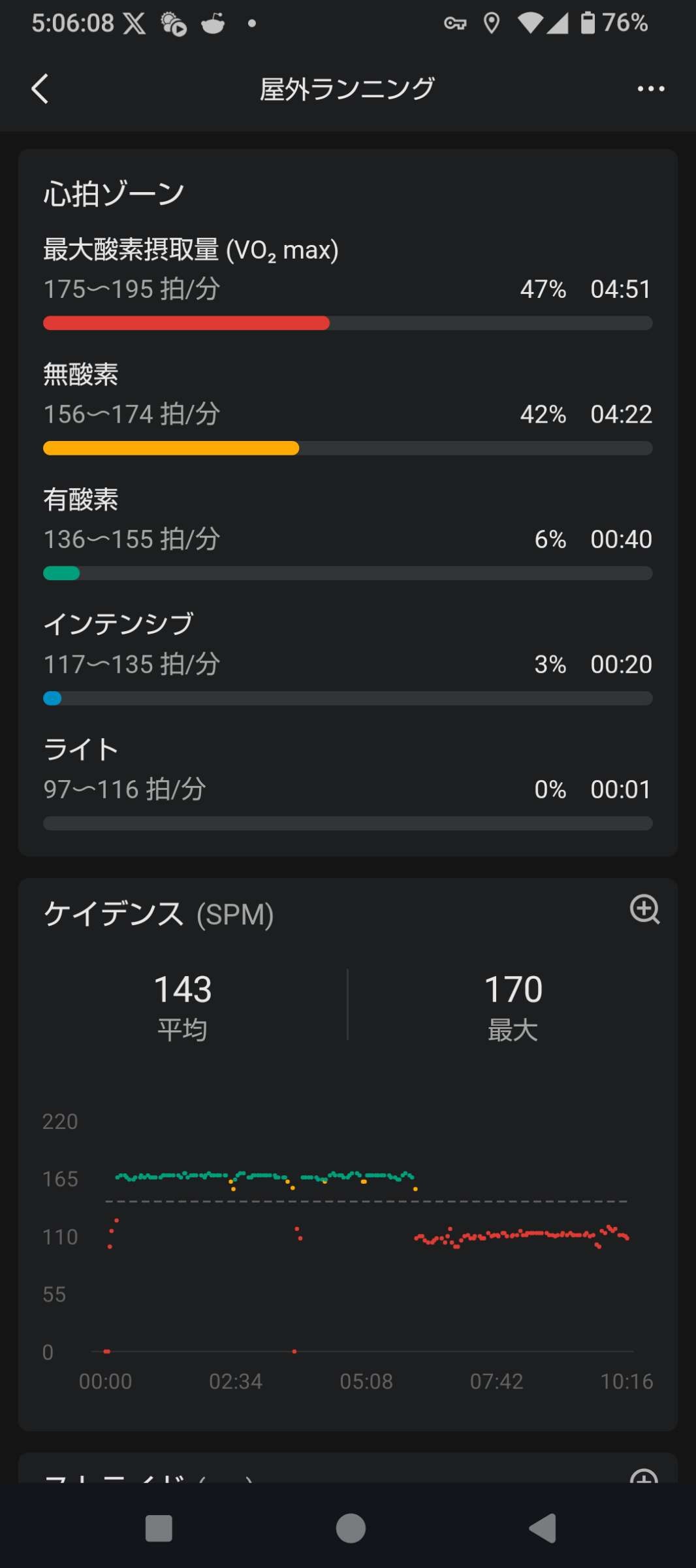
Task: Open the three-dot overflow menu
Action: point(650,89)
